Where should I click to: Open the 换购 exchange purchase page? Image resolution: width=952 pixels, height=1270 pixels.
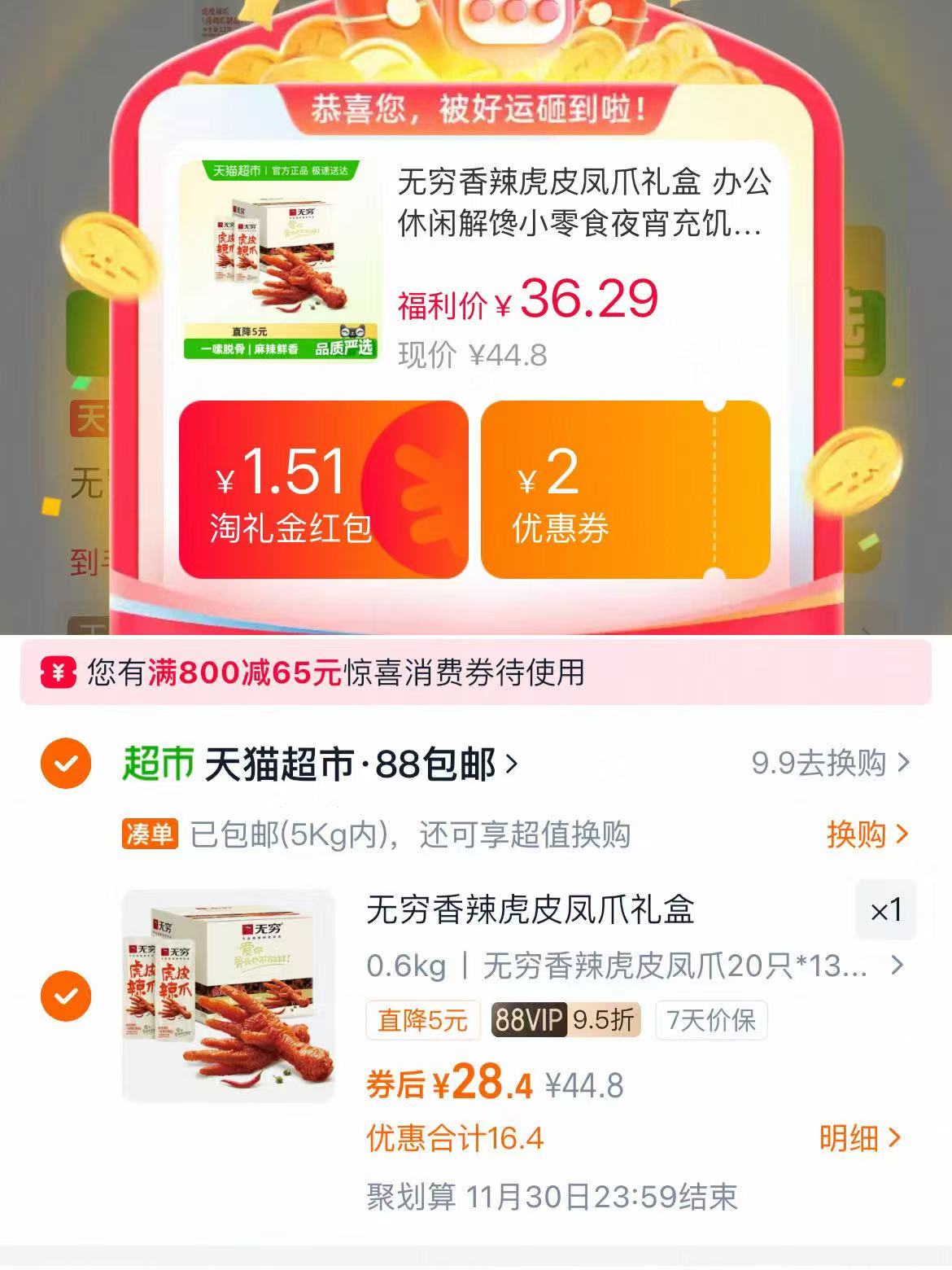coord(868,832)
